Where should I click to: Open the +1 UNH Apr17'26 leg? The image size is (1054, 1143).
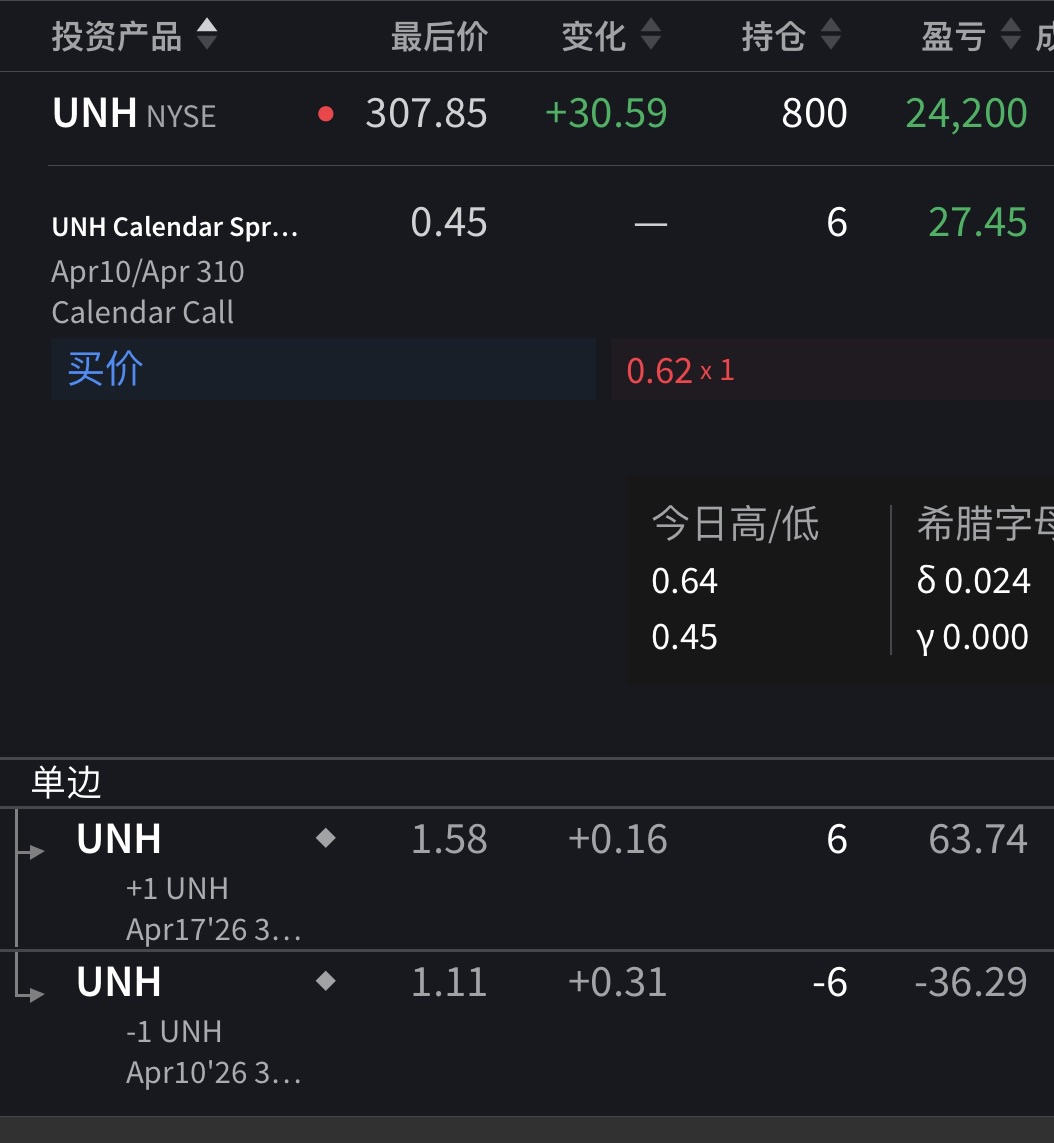(x=188, y=882)
